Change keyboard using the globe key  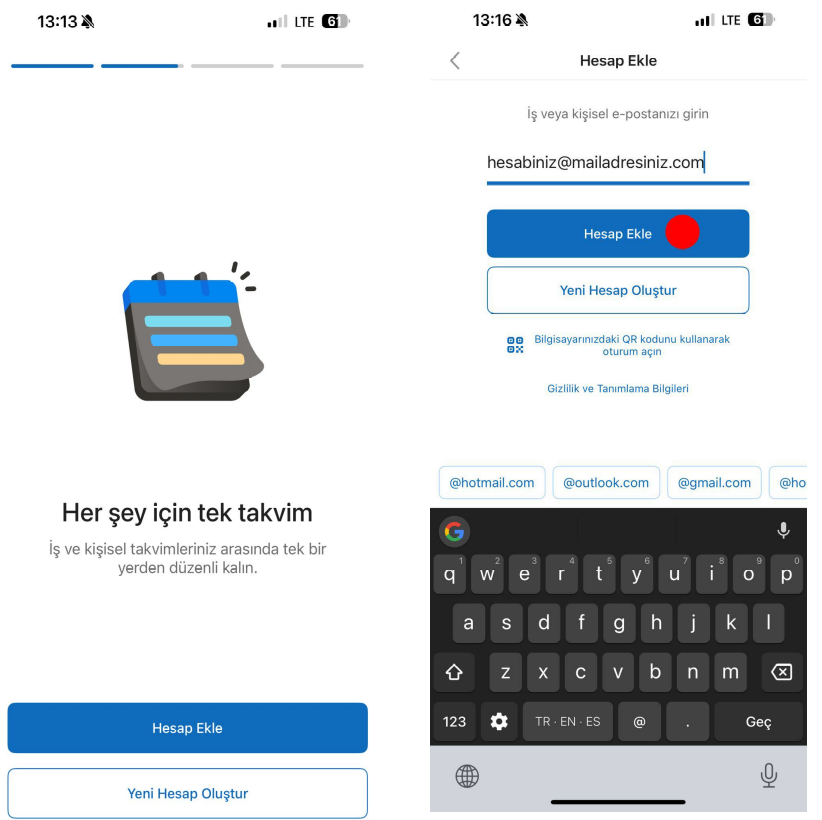[x=467, y=775]
